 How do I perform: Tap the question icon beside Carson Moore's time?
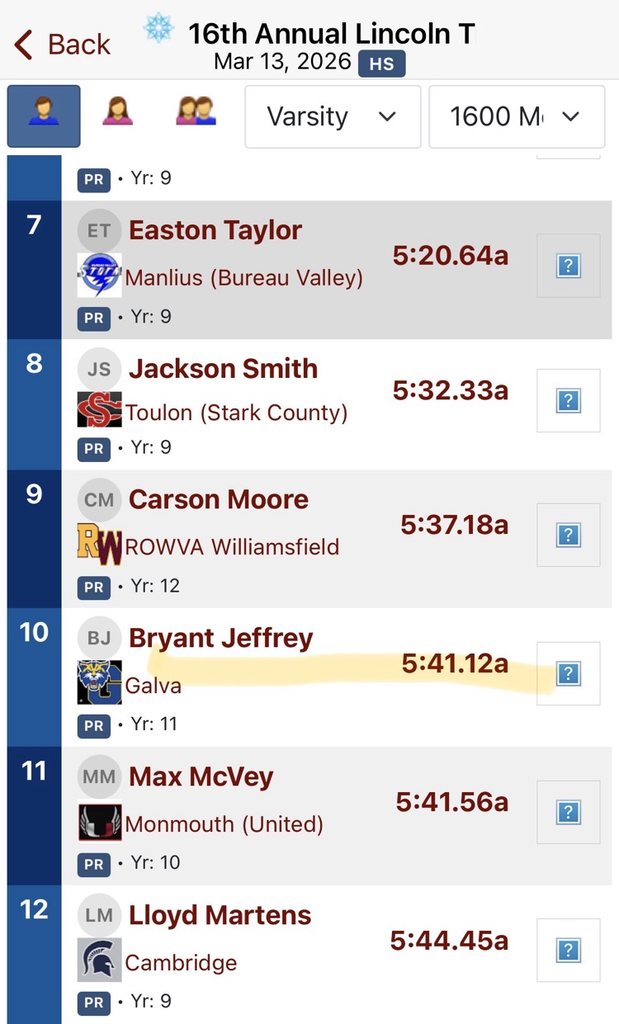(568, 535)
